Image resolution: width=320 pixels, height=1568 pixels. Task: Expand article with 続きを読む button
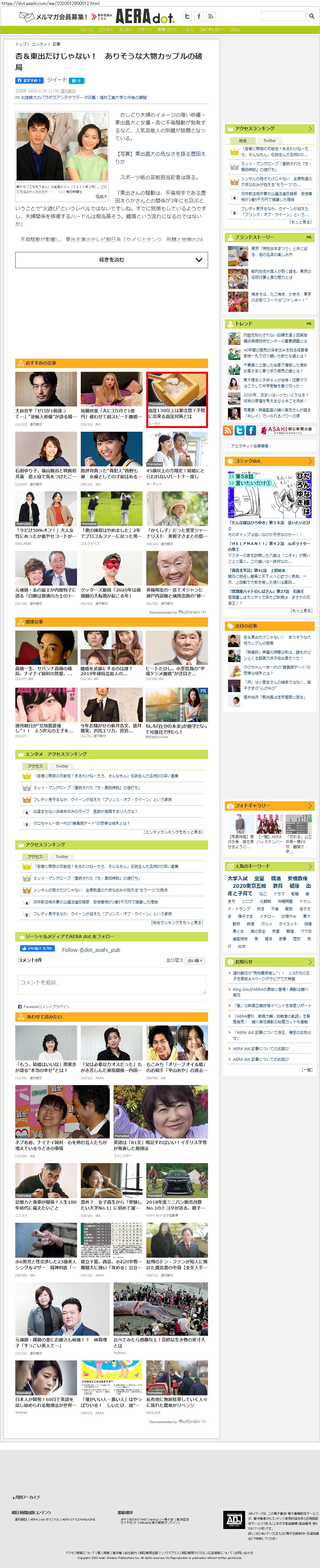111,260
